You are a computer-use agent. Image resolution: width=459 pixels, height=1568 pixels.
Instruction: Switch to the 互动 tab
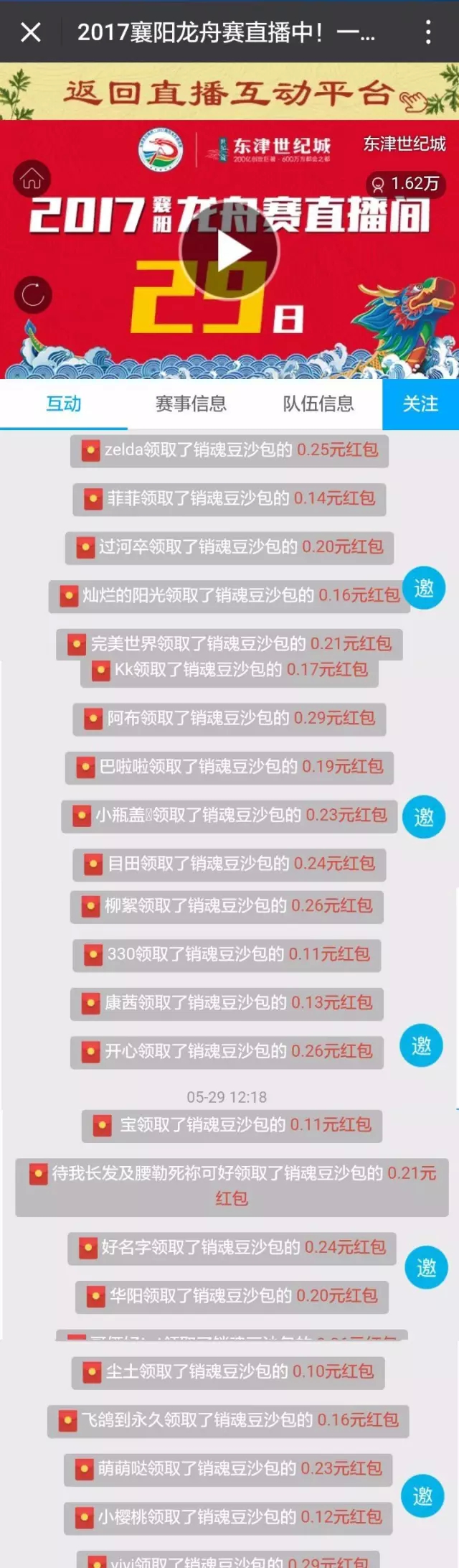pos(64,403)
